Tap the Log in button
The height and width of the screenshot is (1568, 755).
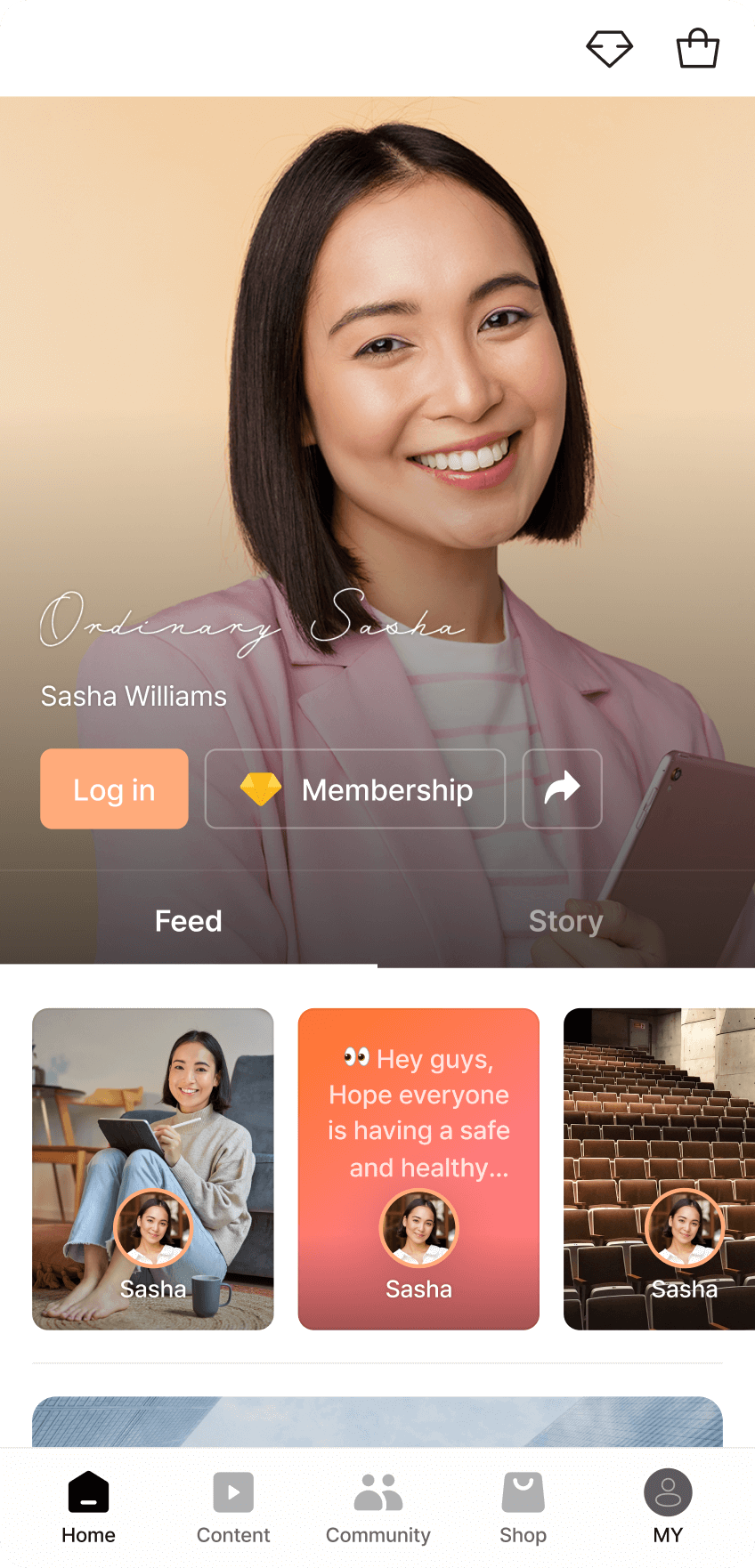click(114, 789)
